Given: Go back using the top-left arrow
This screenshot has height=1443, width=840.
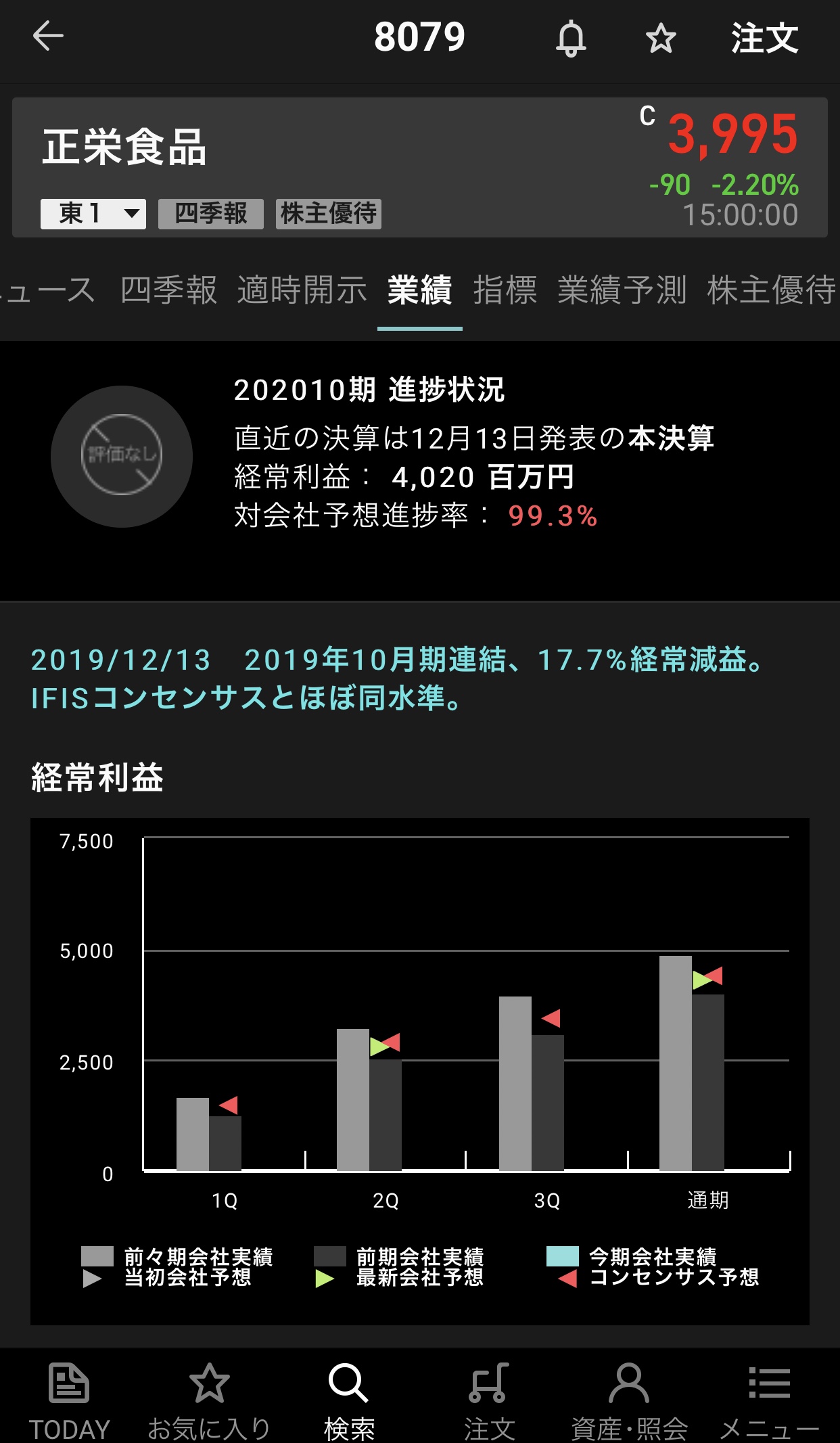Looking at the screenshot, I should point(48,36).
